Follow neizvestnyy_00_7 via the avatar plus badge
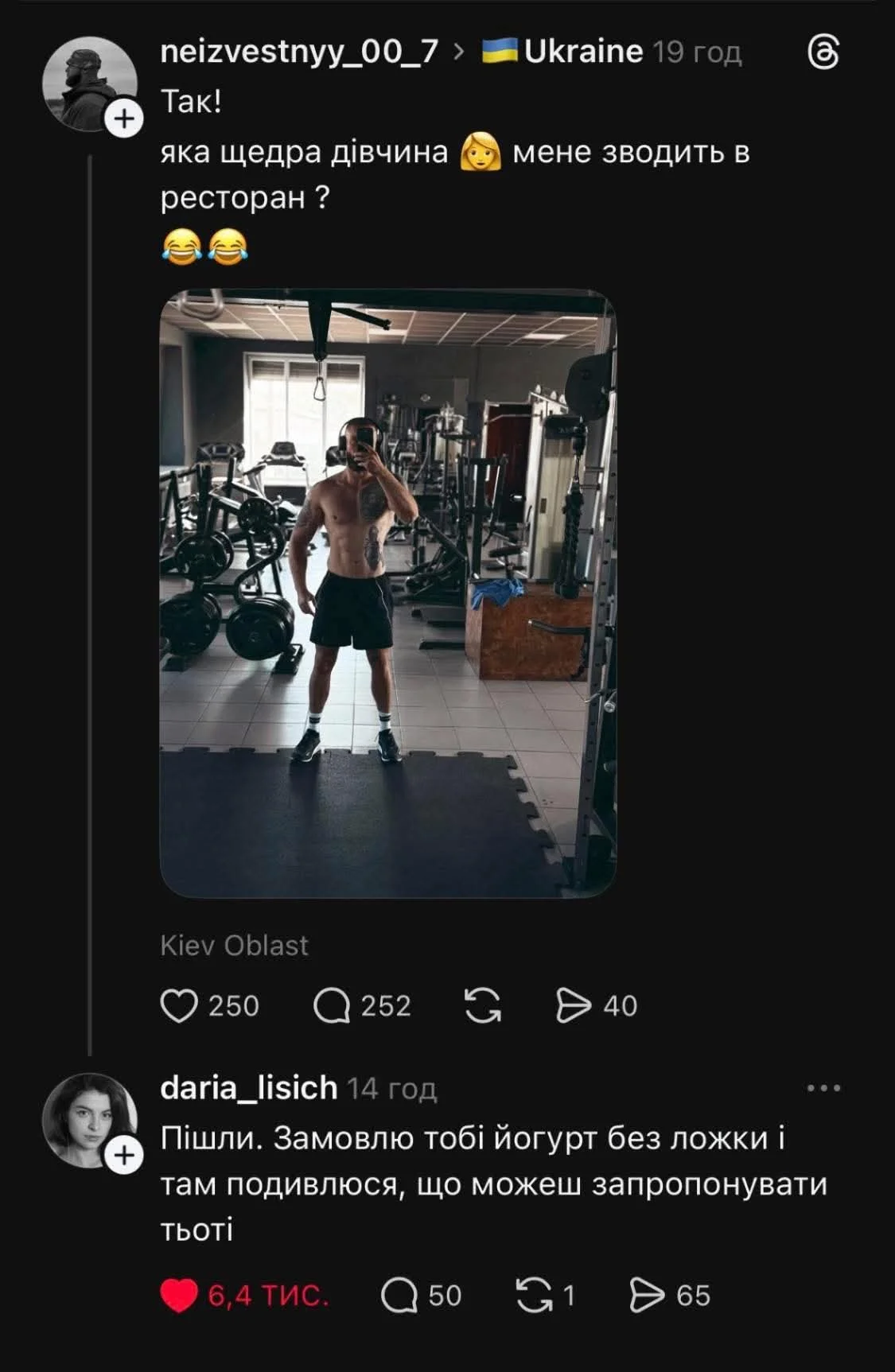 pyautogui.click(x=125, y=120)
